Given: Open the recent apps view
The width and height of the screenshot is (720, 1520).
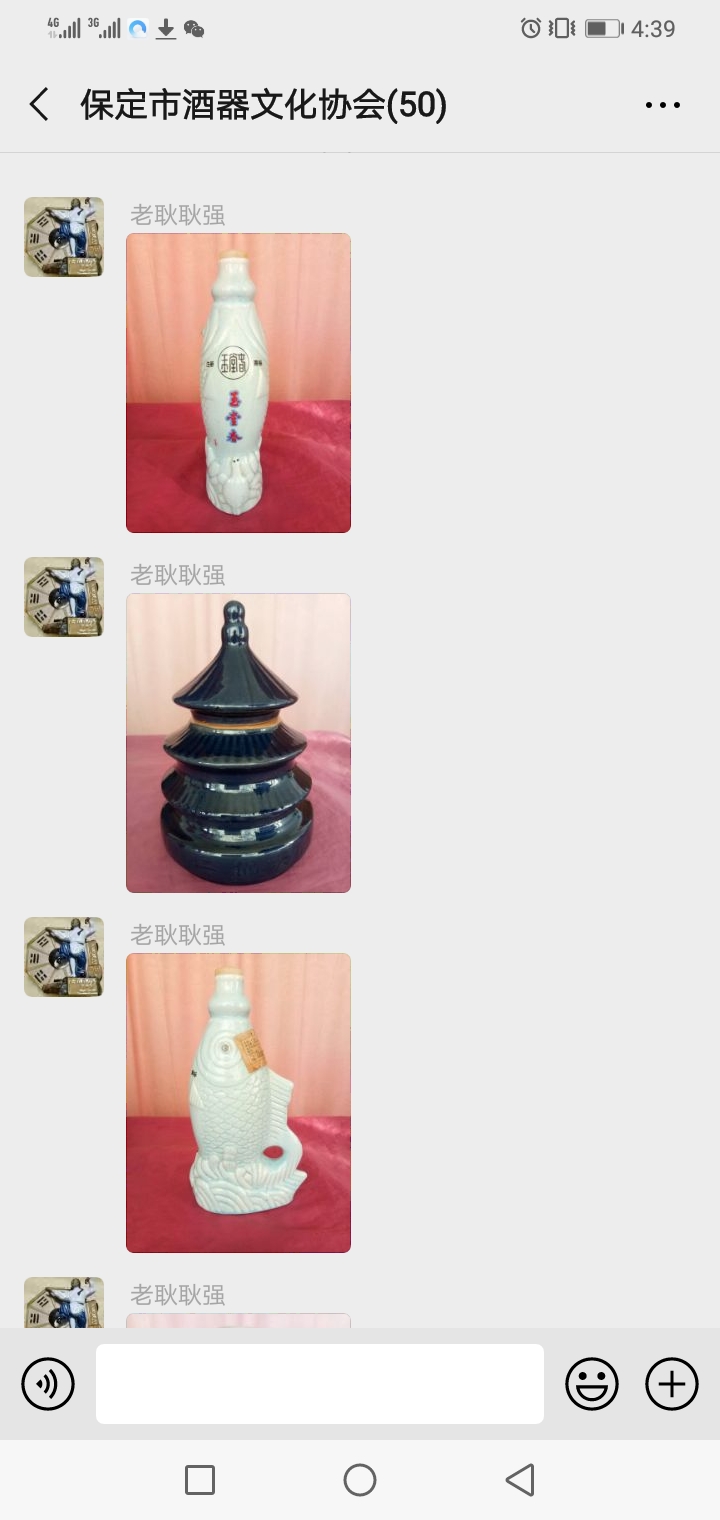Looking at the screenshot, I should pyautogui.click(x=200, y=1480).
